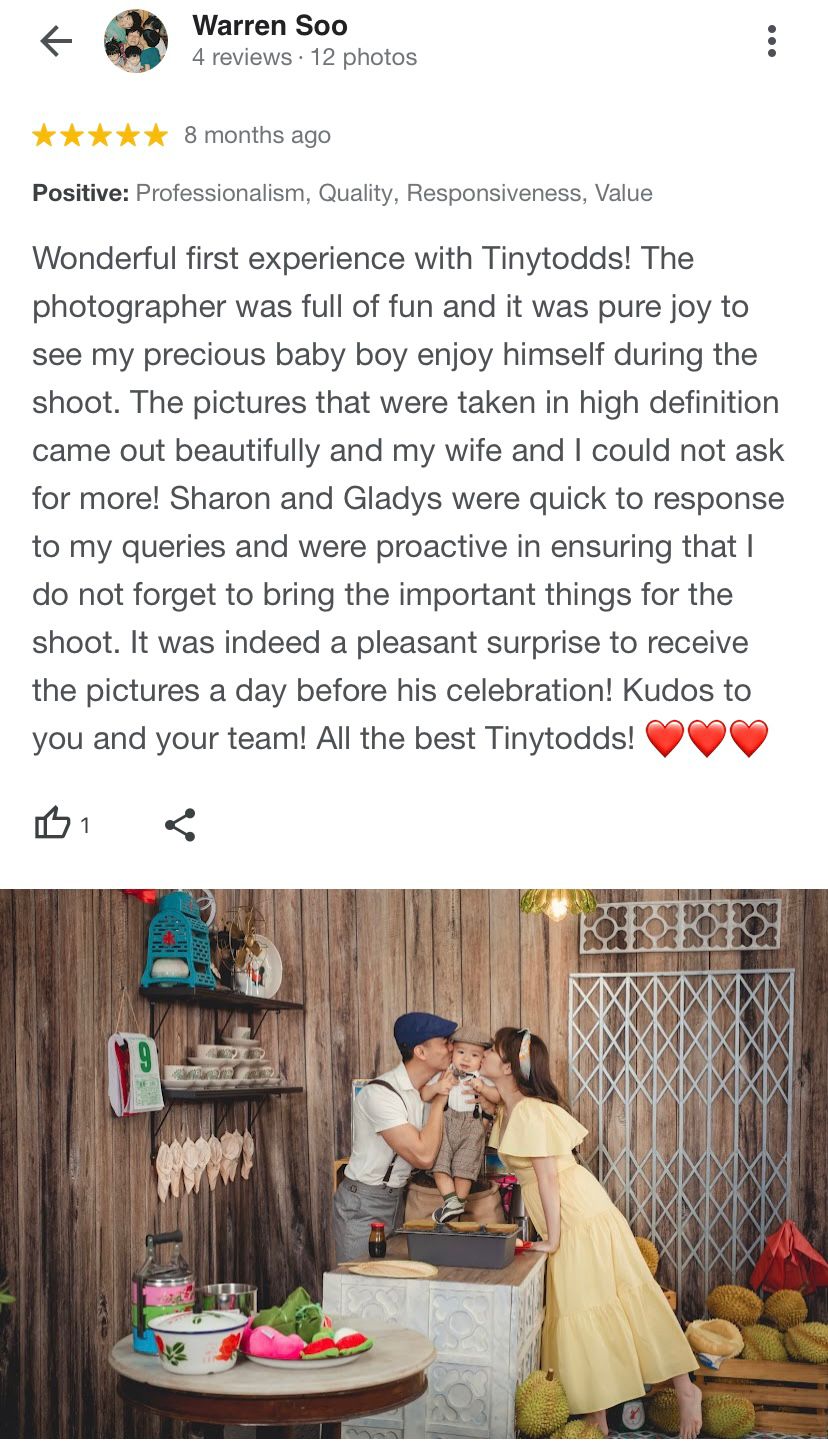Open the three-dot overflow menu

pyautogui.click(x=771, y=41)
